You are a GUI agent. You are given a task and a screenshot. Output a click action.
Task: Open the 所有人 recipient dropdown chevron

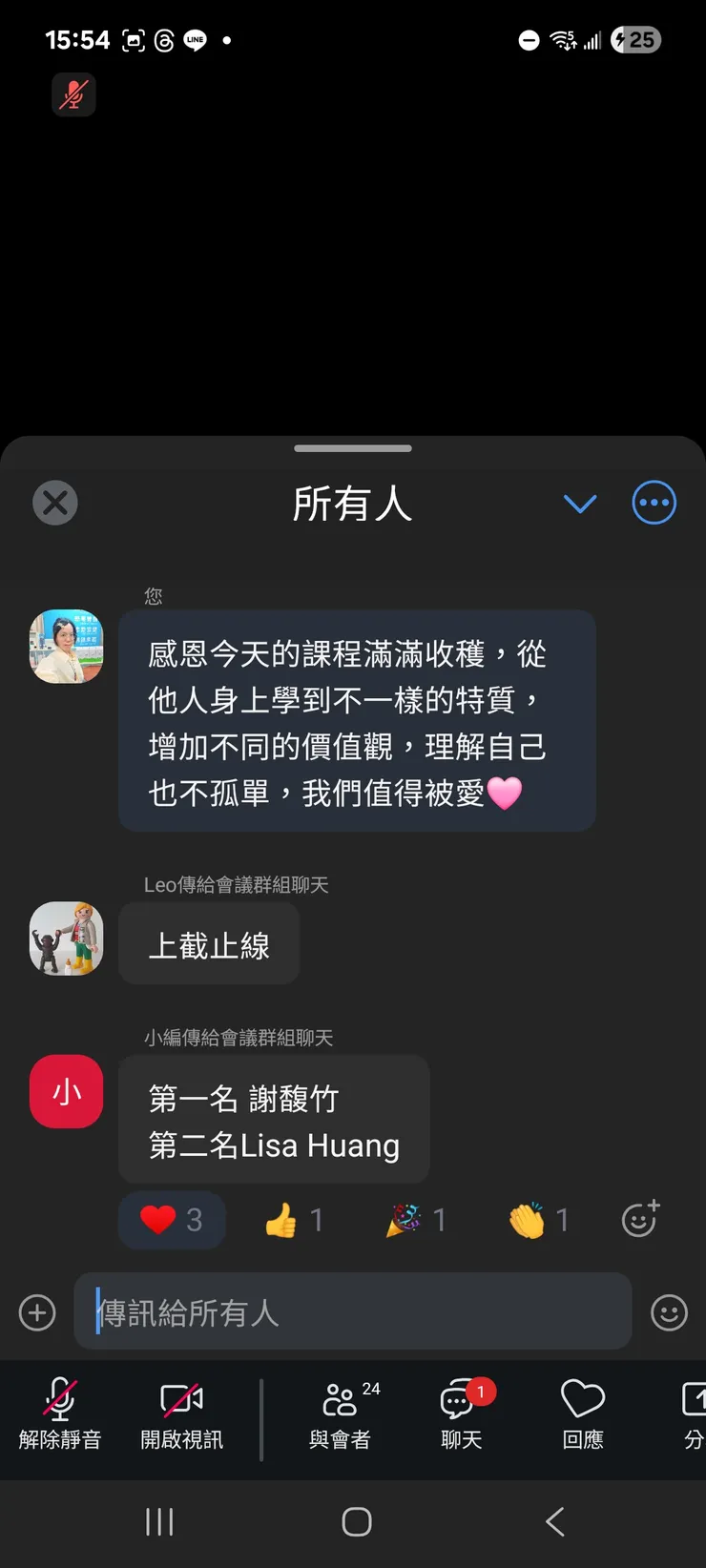point(580,503)
